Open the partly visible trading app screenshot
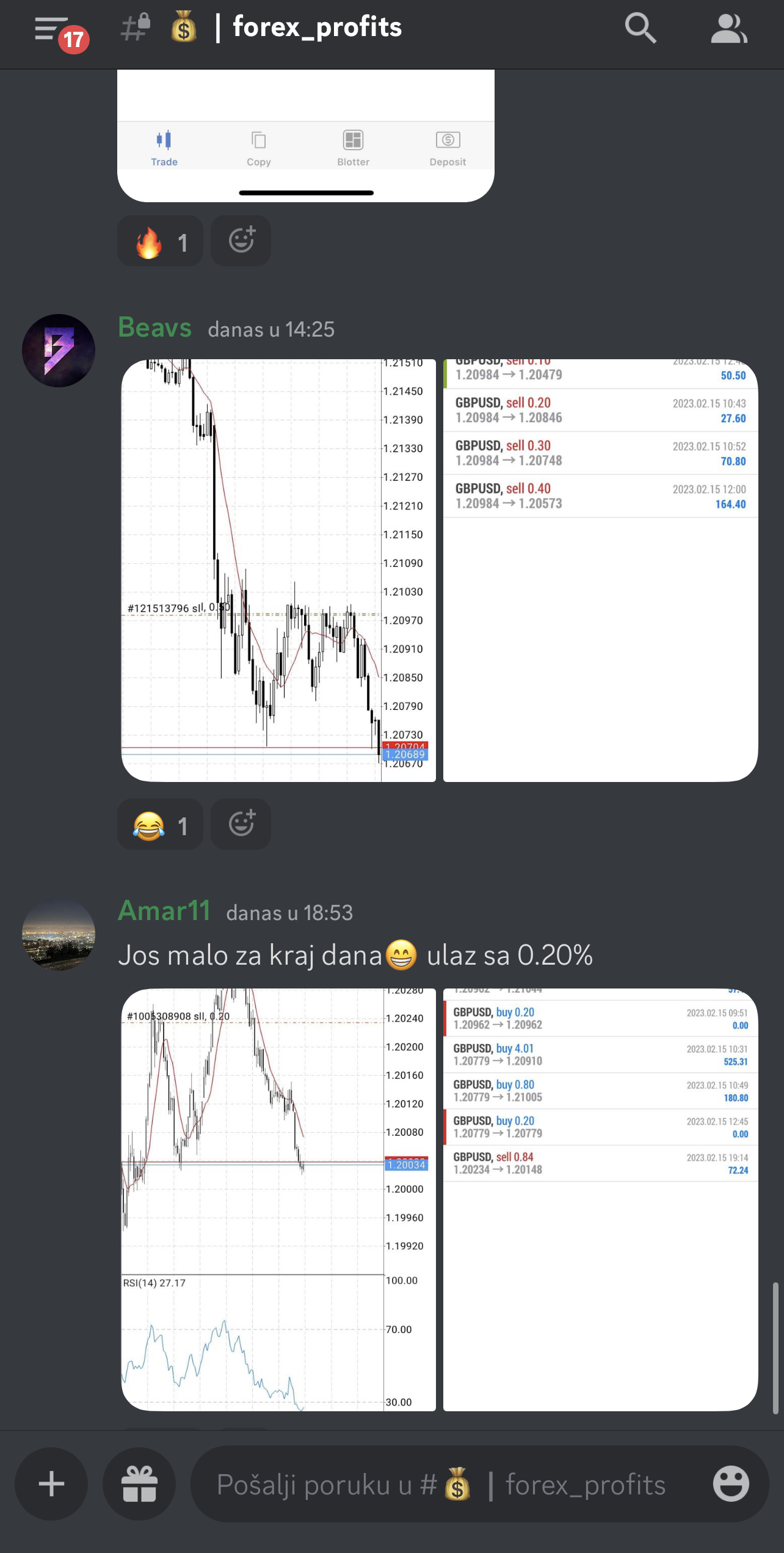This screenshot has width=784, height=1553. pos(305,136)
